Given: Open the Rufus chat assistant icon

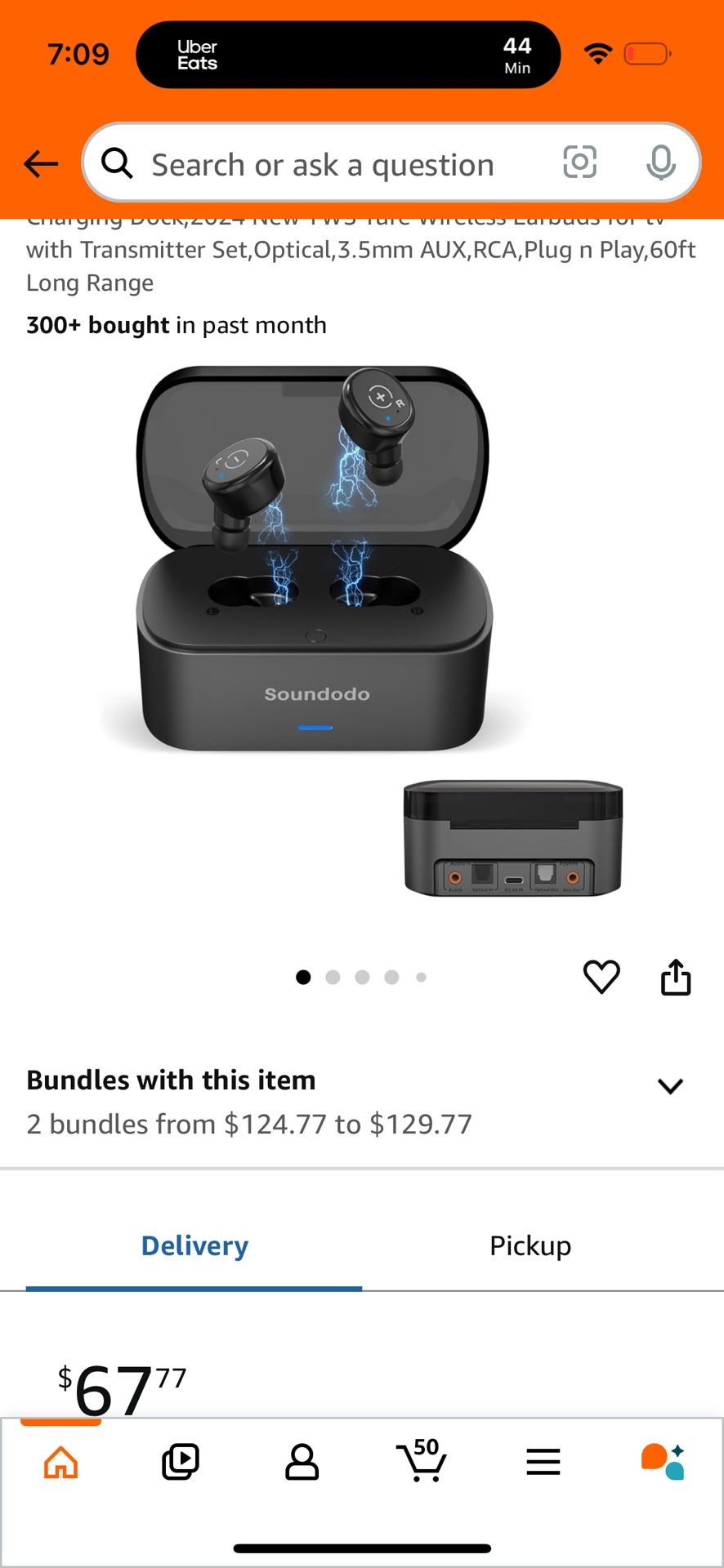Looking at the screenshot, I should click(x=664, y=1462).
